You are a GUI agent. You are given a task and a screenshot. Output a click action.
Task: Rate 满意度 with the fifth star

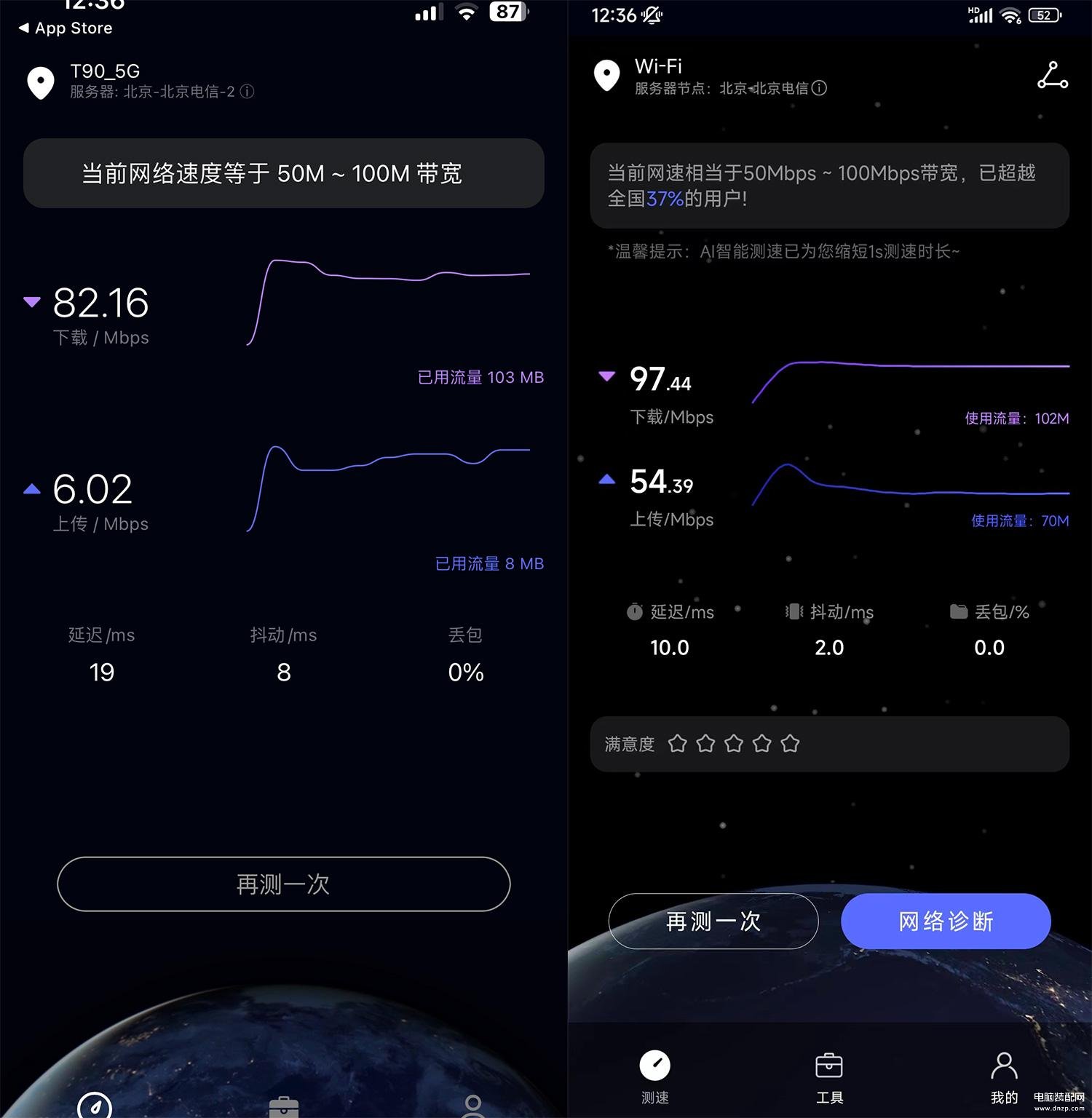coord(790,743)
